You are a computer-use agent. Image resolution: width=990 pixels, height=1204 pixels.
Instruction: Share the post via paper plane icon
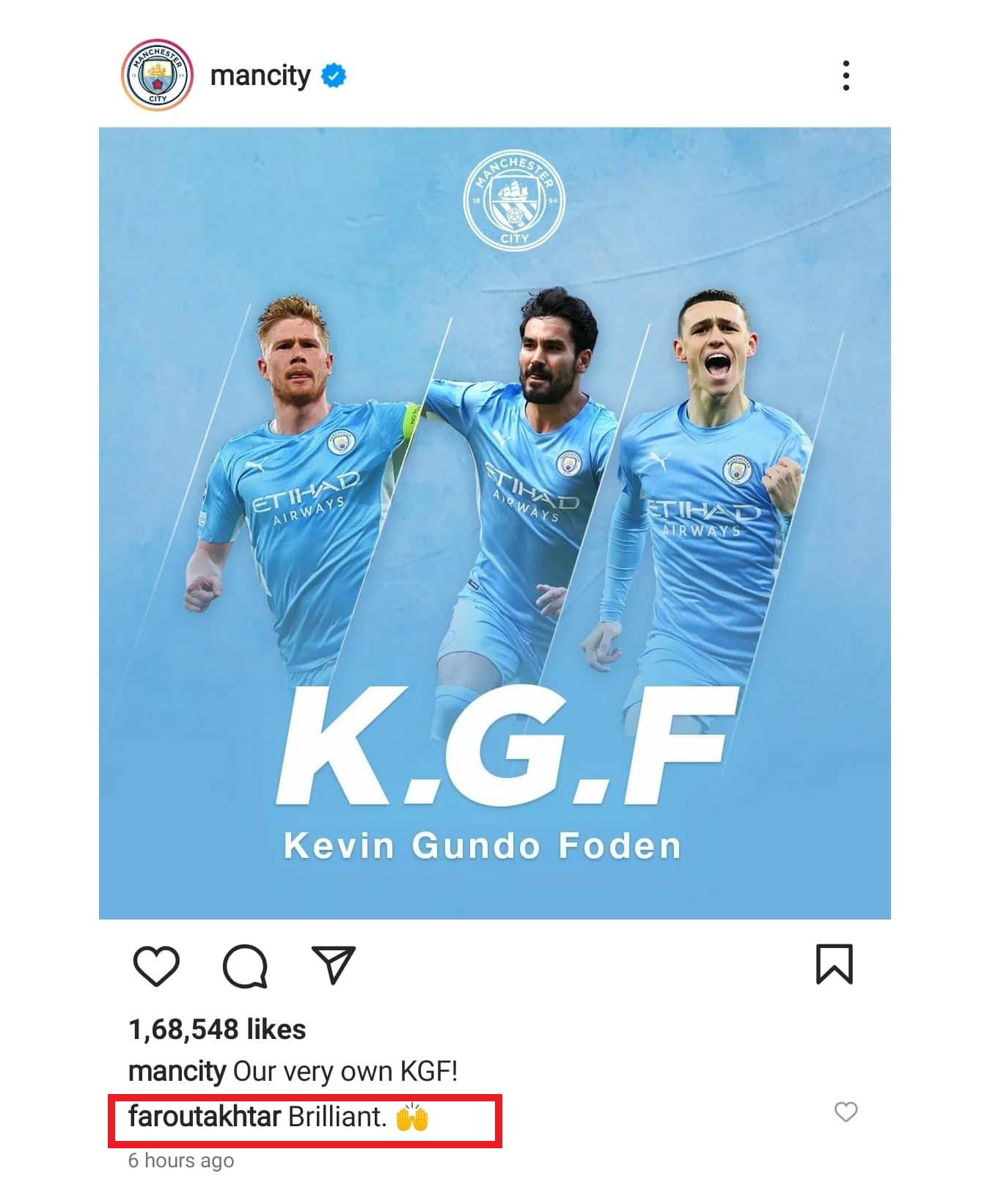pos(334,964)
